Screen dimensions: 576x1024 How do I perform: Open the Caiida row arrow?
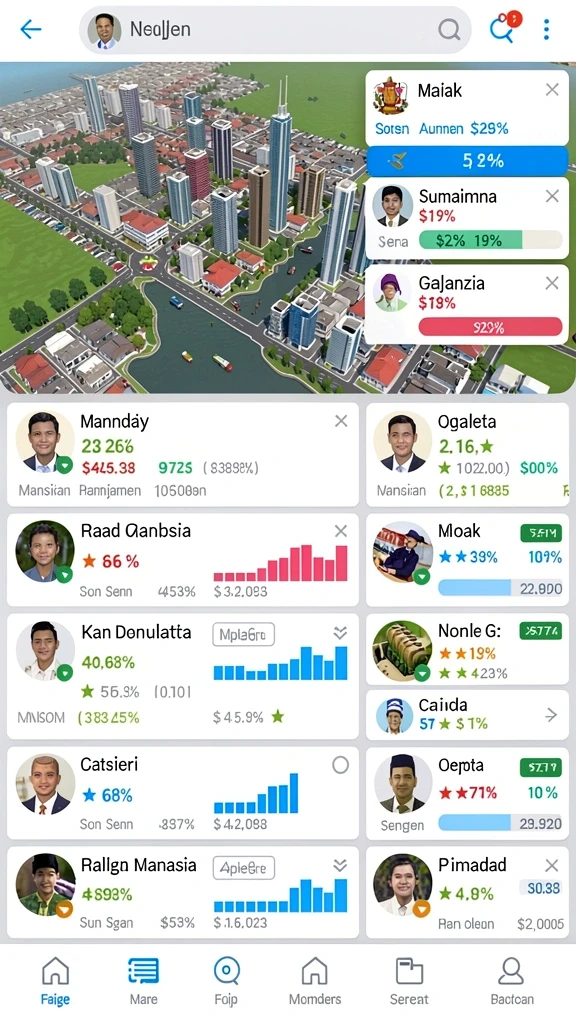pos(551,715)
